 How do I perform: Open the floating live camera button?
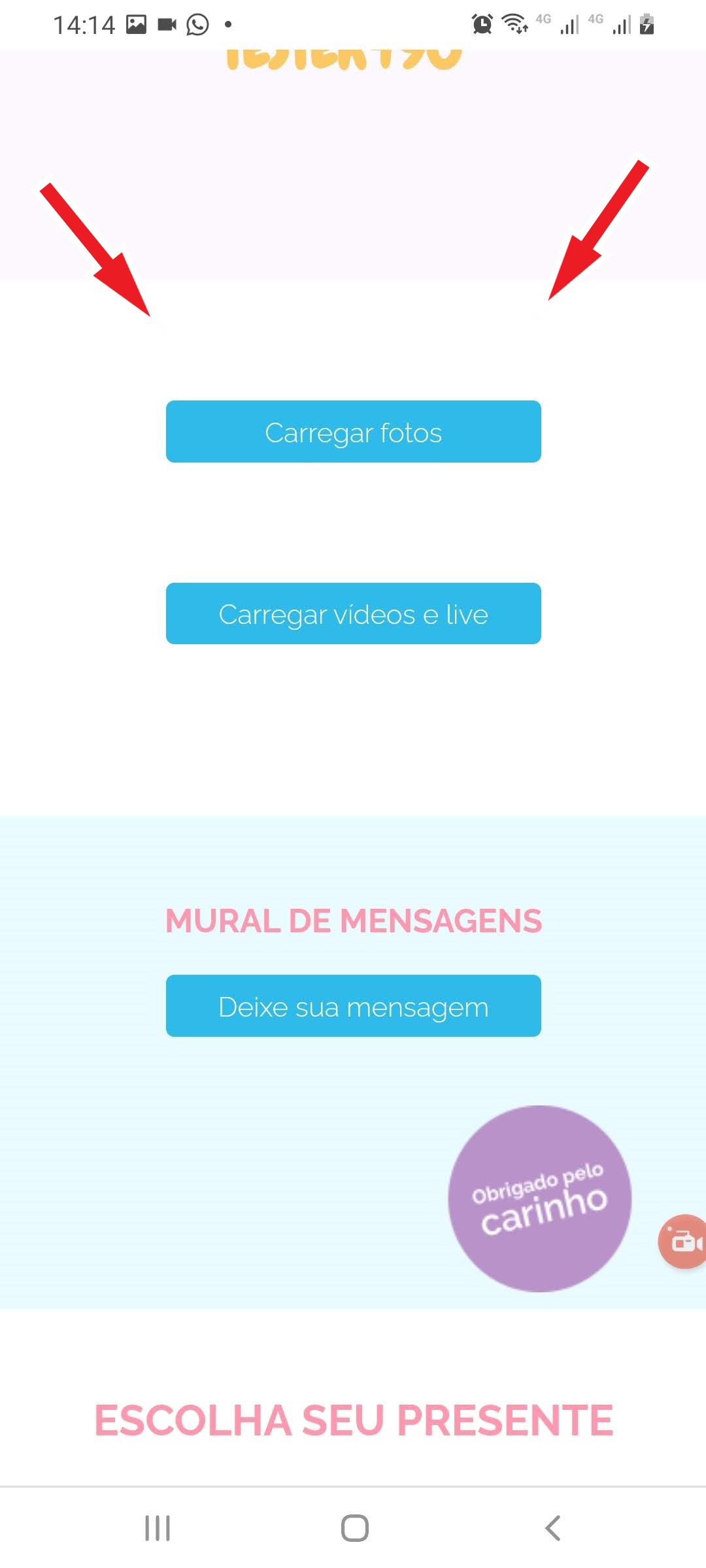click(684, 1241)
